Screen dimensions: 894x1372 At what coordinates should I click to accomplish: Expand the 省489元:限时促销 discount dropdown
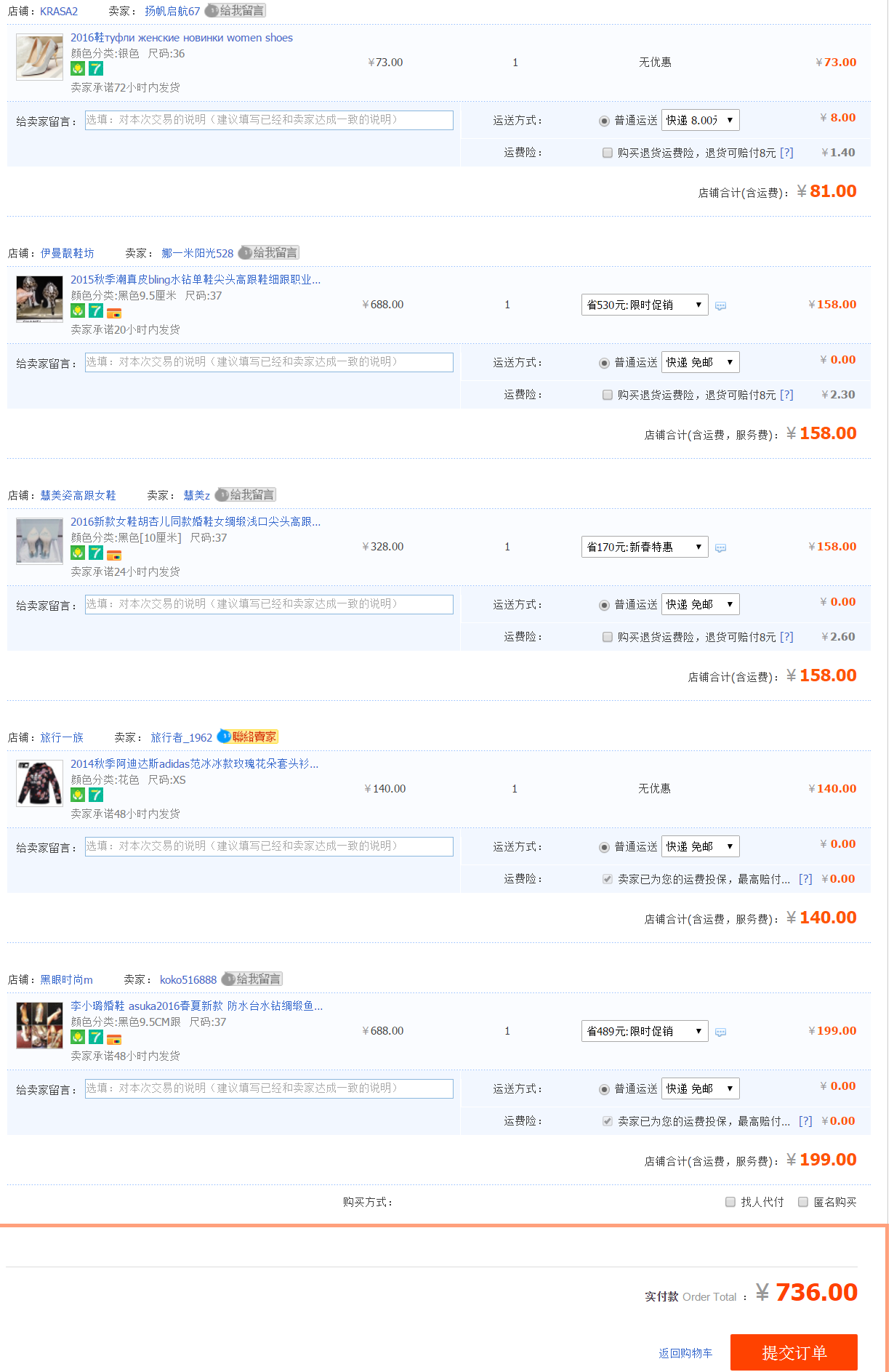click(x=644, y=1031)
